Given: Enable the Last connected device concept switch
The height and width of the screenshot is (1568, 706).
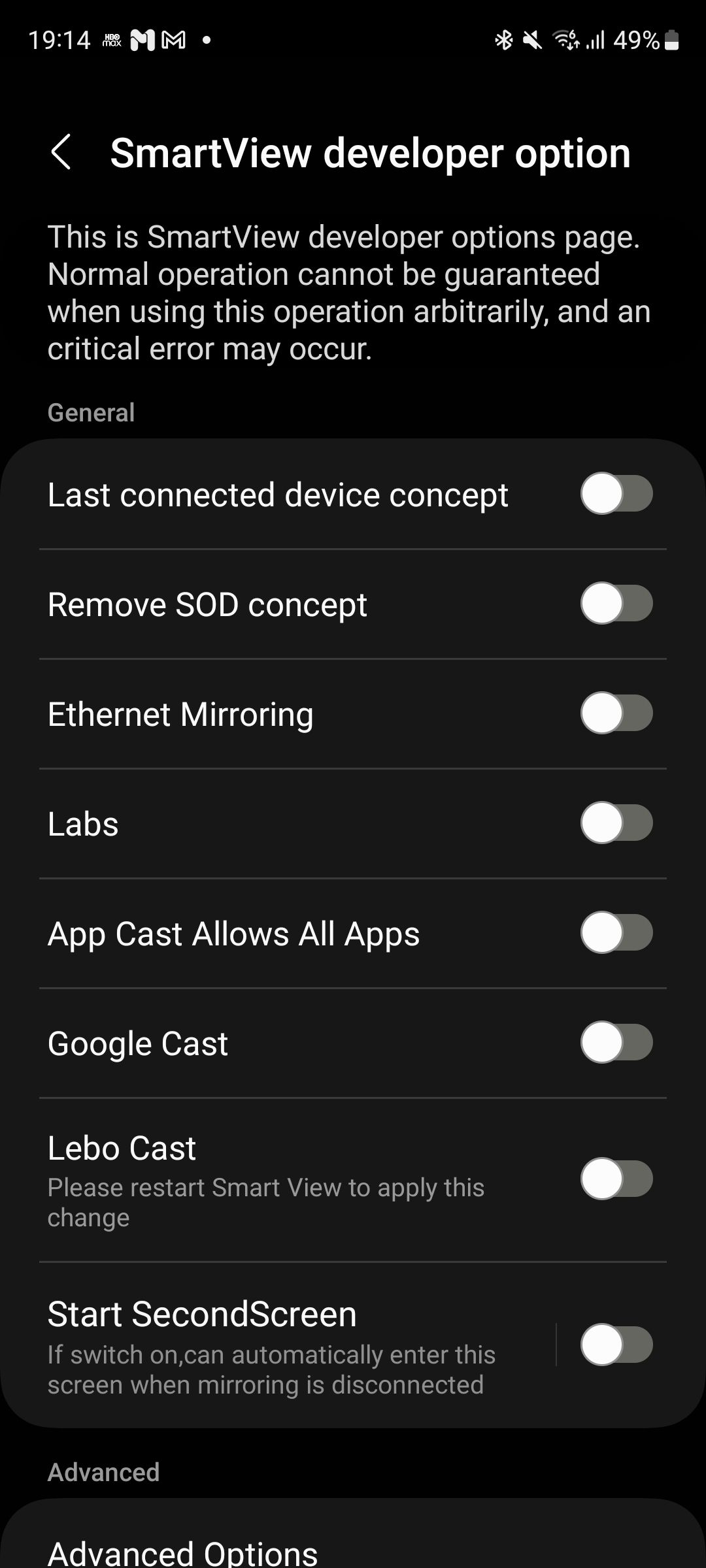Looking at the screenshot, I should pos(617,494).
